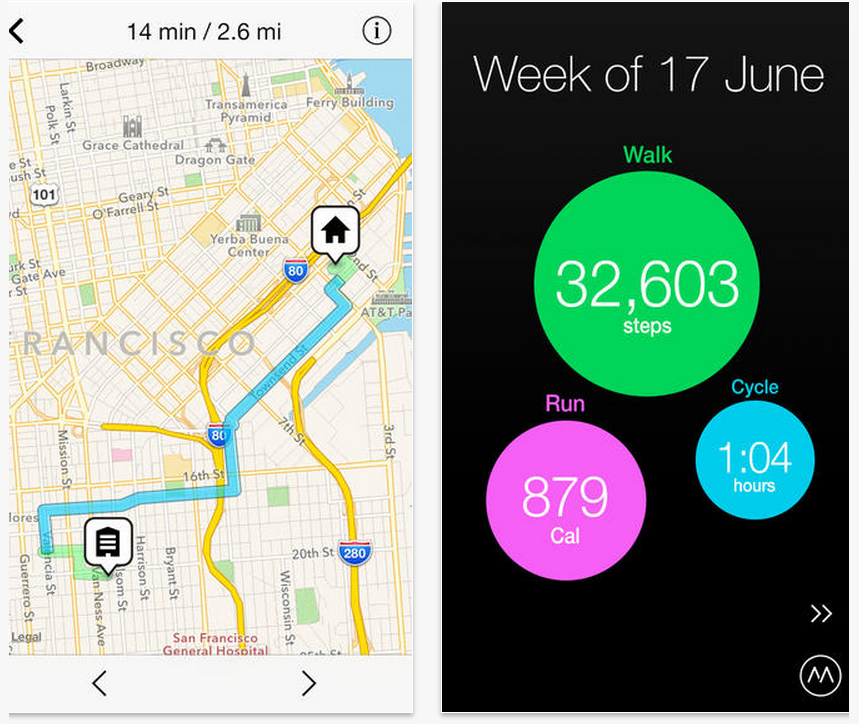The height and width of the screenshot is (724, 859).
Task: Open the pink Run calories bubble
Action: tap(565, 502)
